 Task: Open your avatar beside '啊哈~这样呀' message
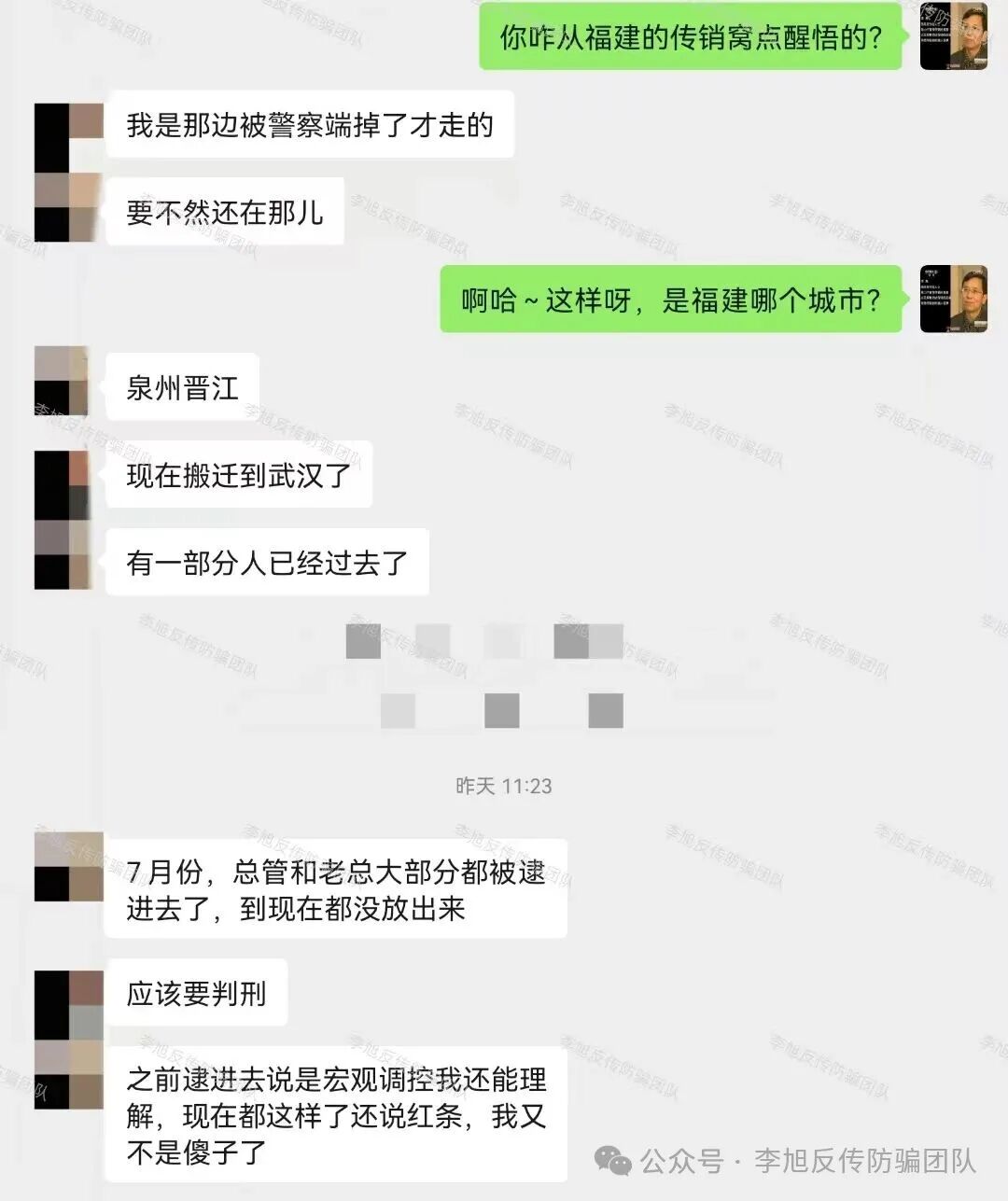tap(954, 299)
